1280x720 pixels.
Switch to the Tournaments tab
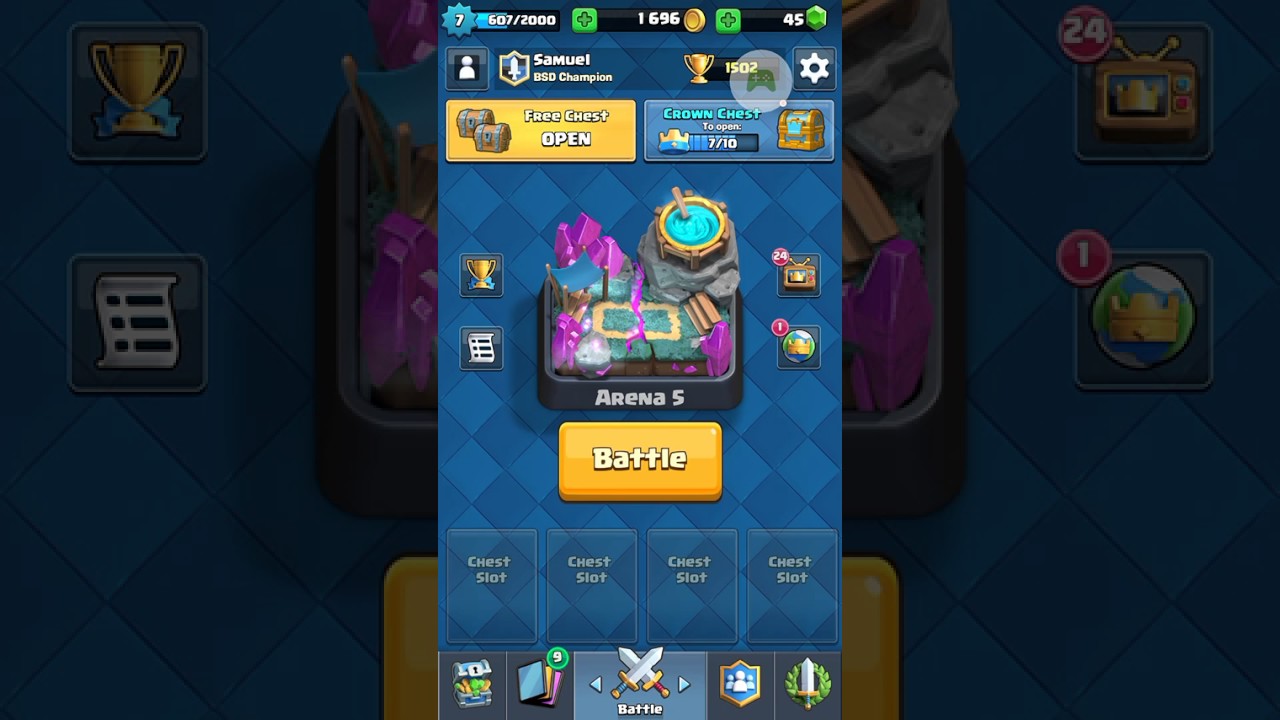[807, 684]
